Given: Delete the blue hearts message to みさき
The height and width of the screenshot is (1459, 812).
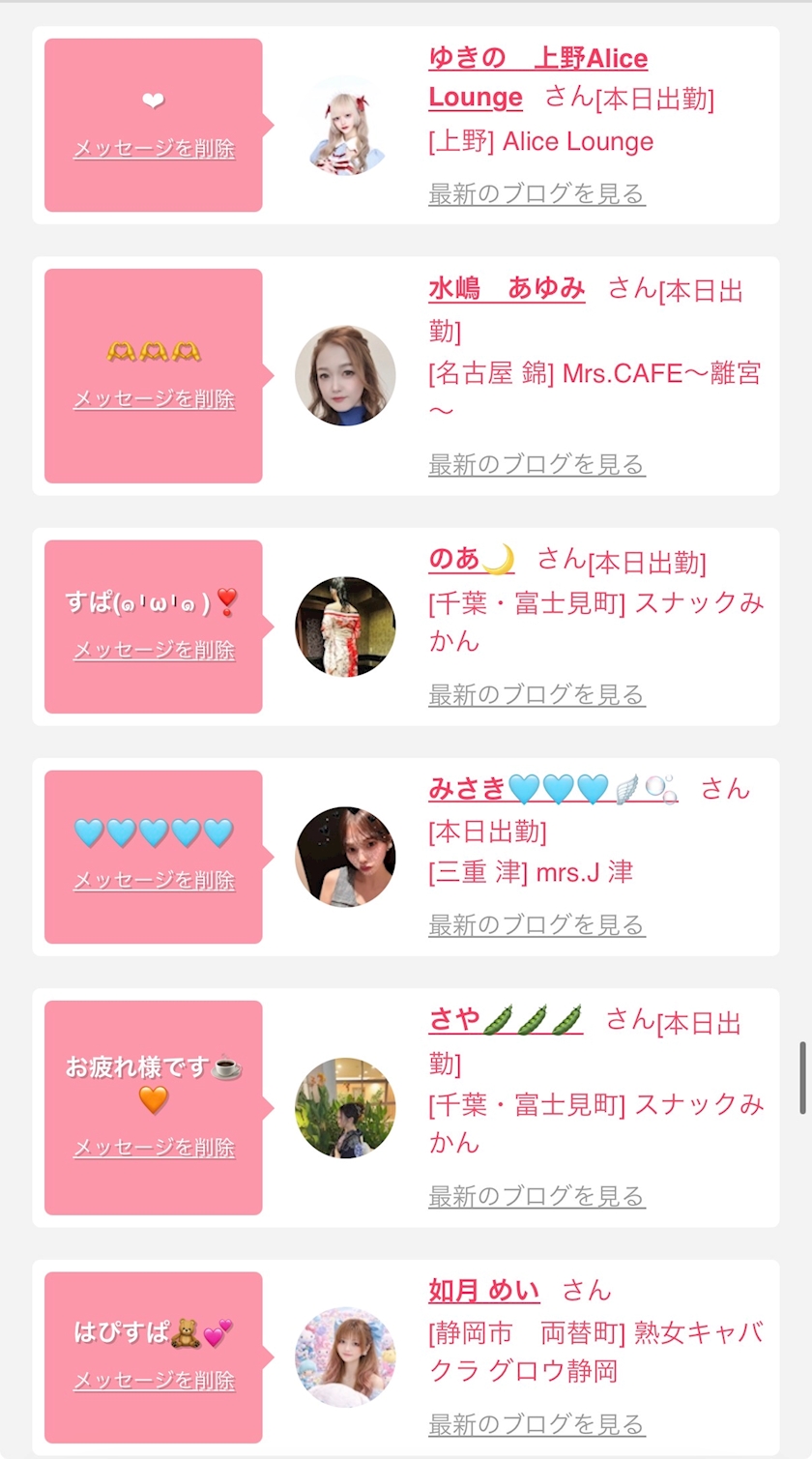Looking at the screenshot, I should (x=154, y=881).
